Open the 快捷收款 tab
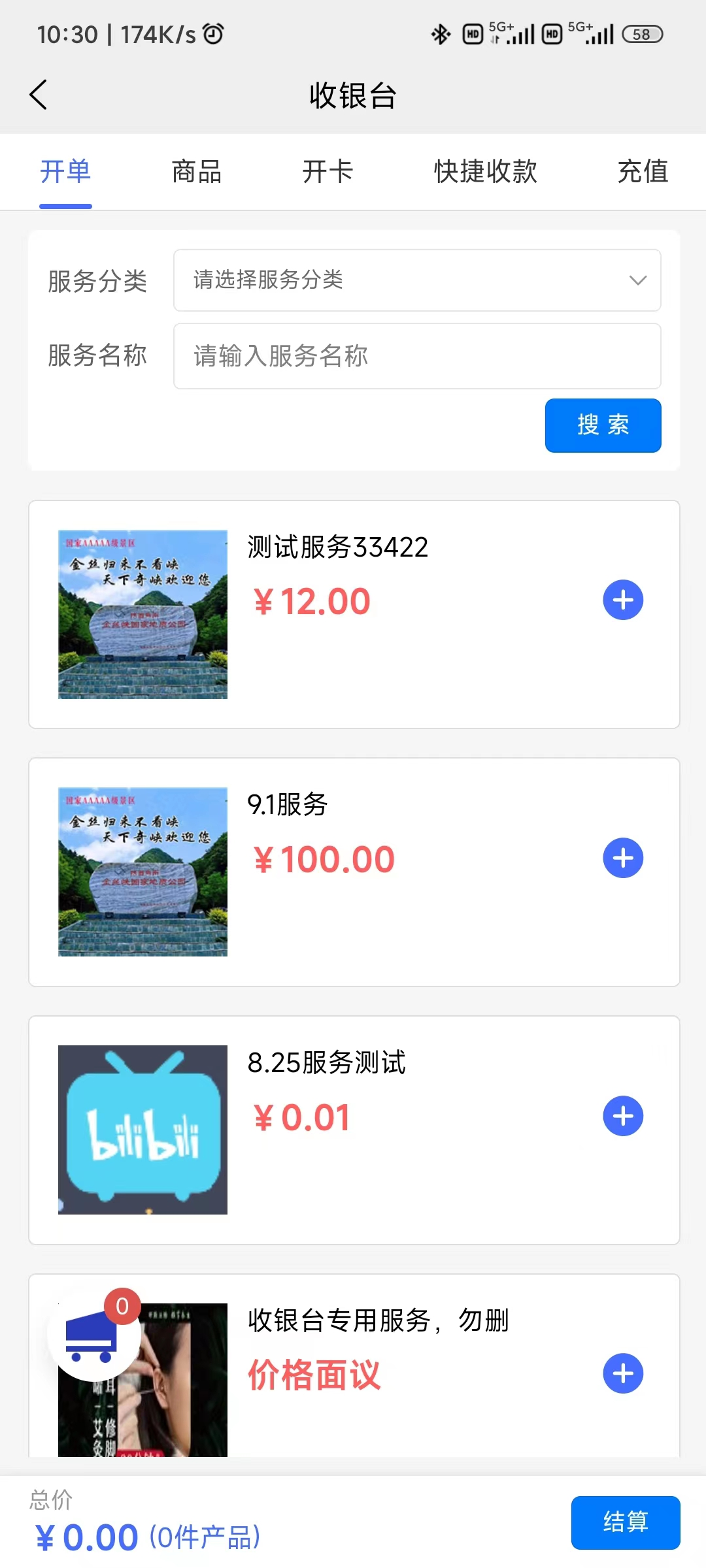 pos(485,172)
